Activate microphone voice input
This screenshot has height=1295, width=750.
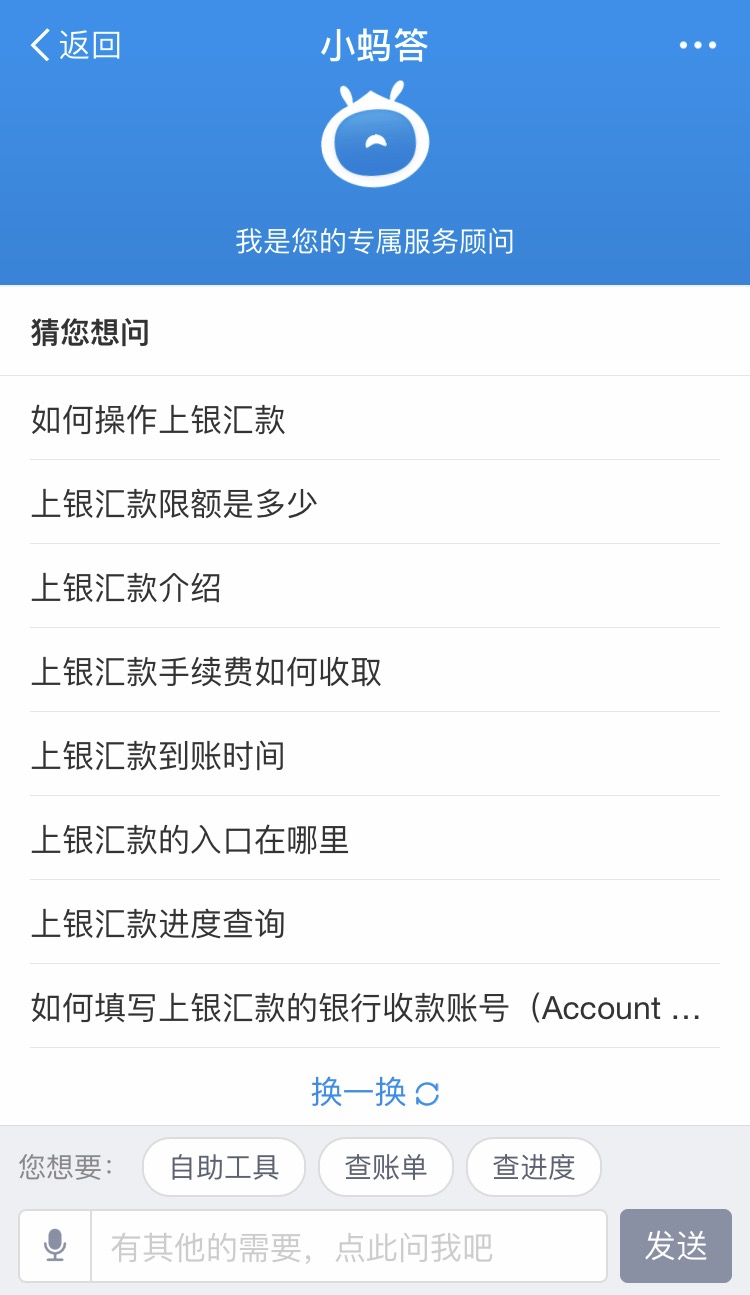[55, 1246]
